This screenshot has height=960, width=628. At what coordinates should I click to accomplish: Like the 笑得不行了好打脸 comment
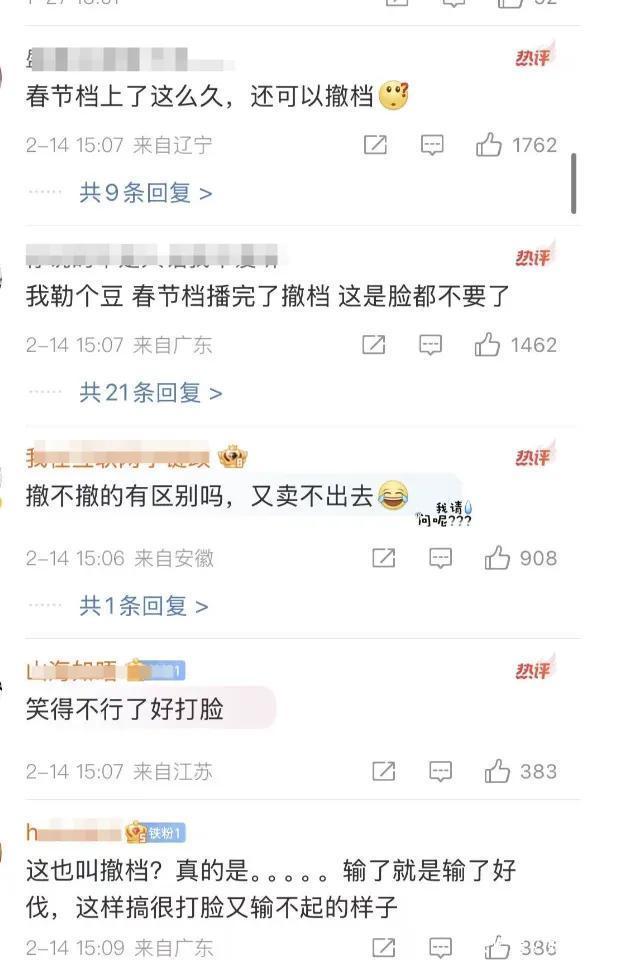497,771
